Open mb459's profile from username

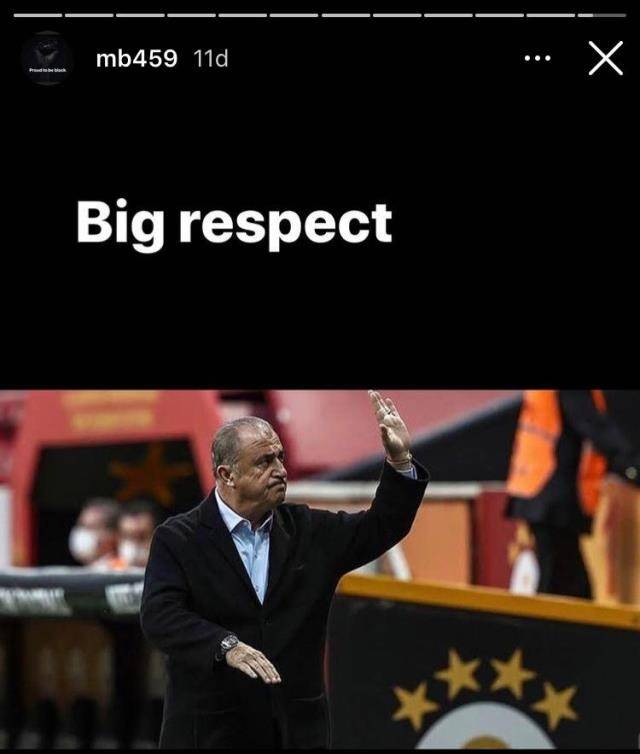click(136, 59)
